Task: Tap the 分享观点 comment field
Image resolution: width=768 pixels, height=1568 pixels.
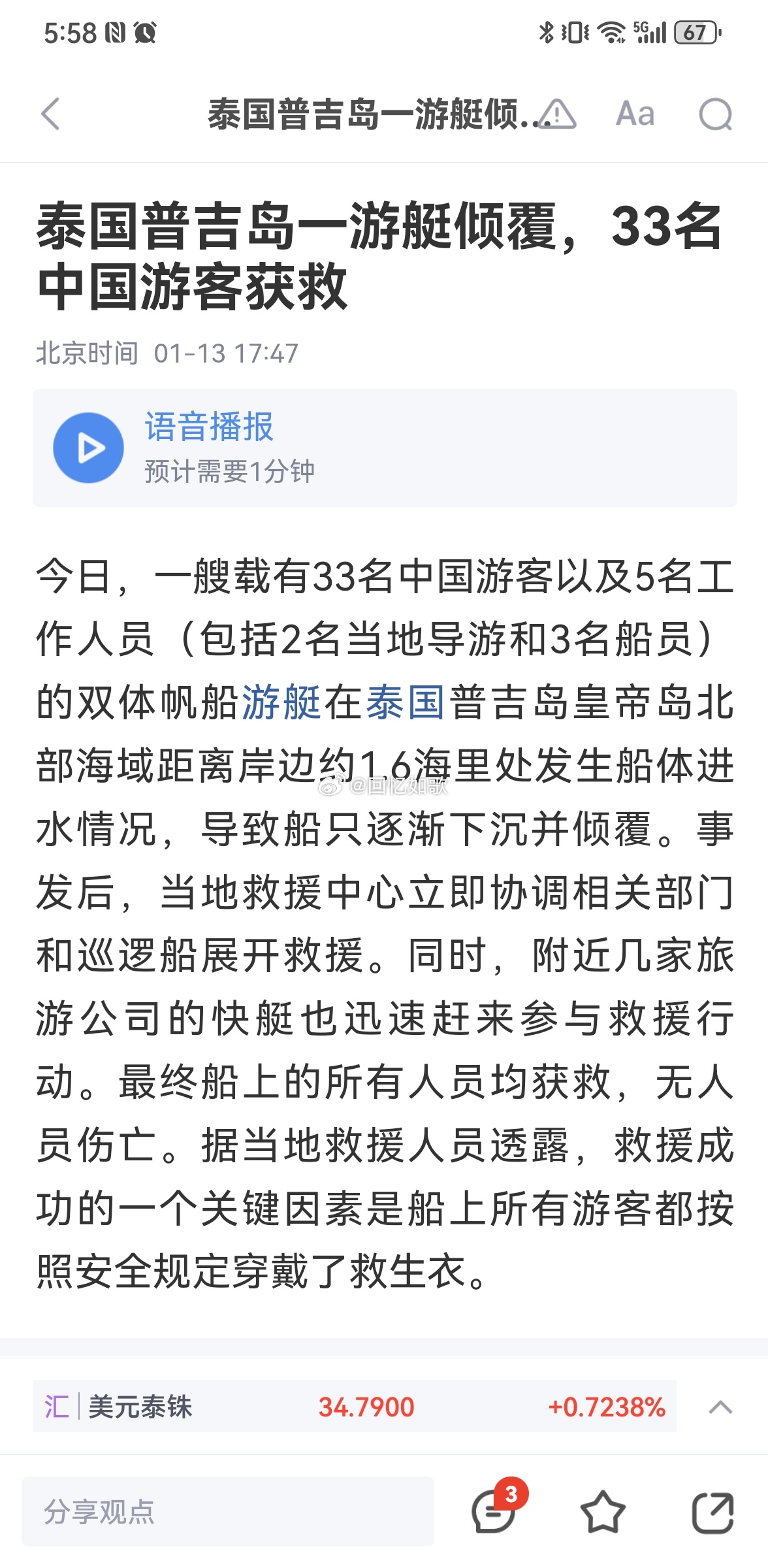Action: (x=228, y=1511)
